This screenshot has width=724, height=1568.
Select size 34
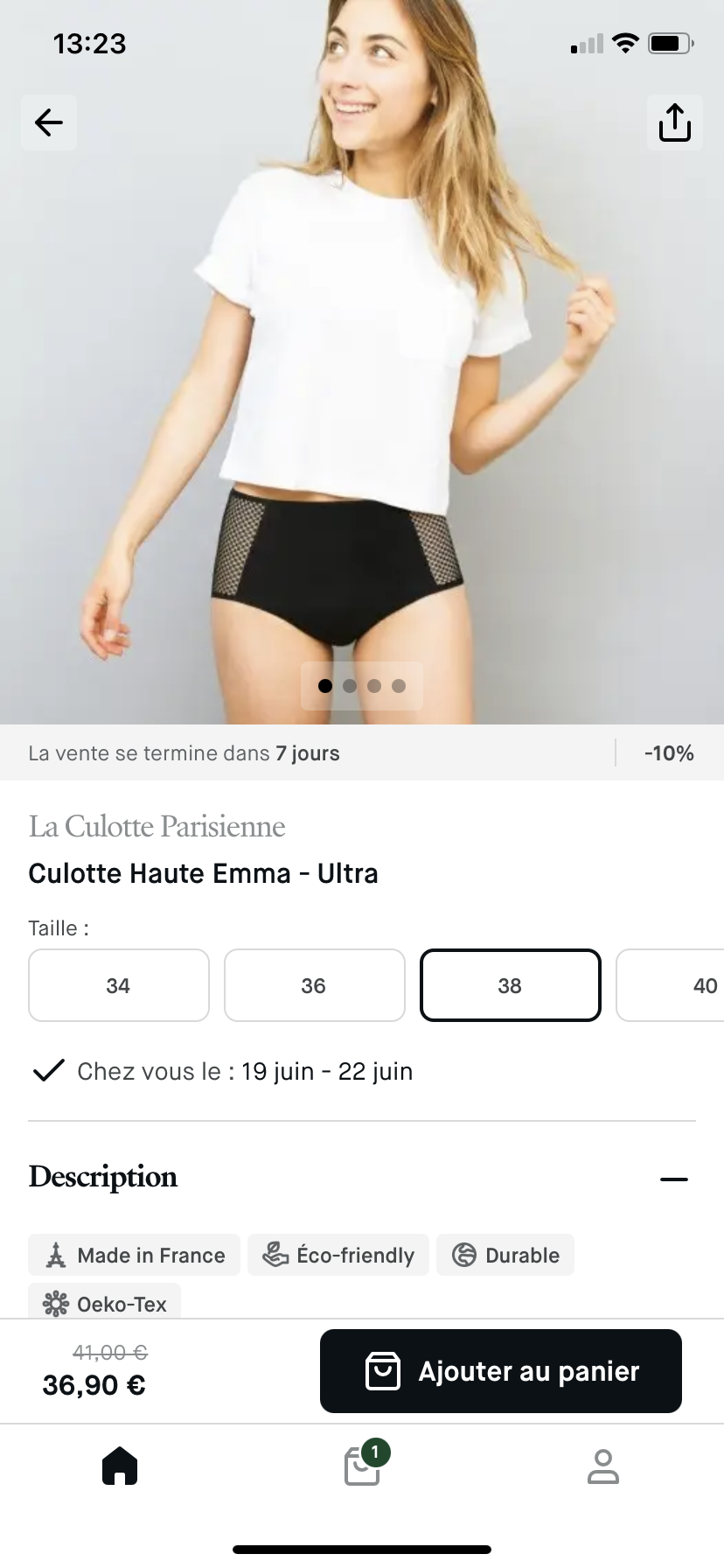(x=118, y=985)
